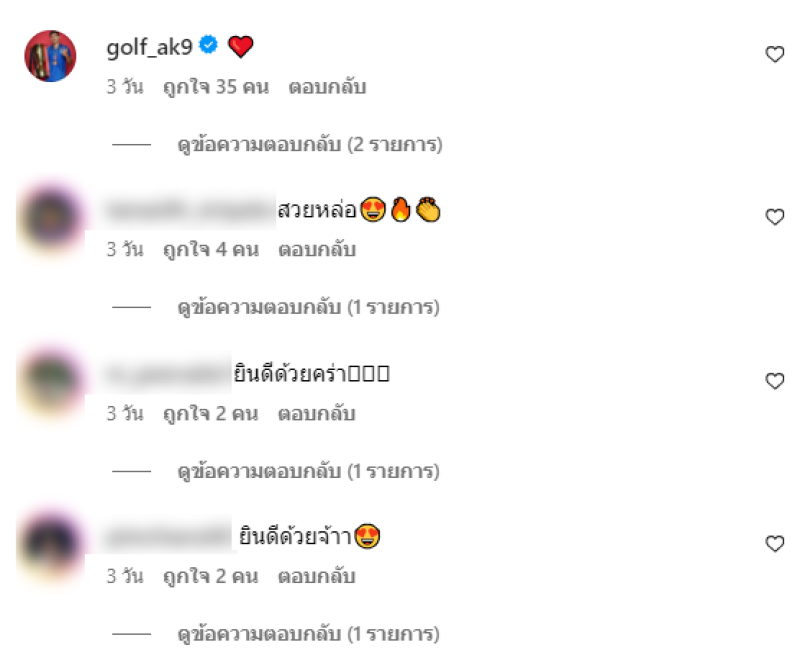Open golf_ak9's profile picture
The width and height of the screenshot is (800, 668).
click(50, 56)
